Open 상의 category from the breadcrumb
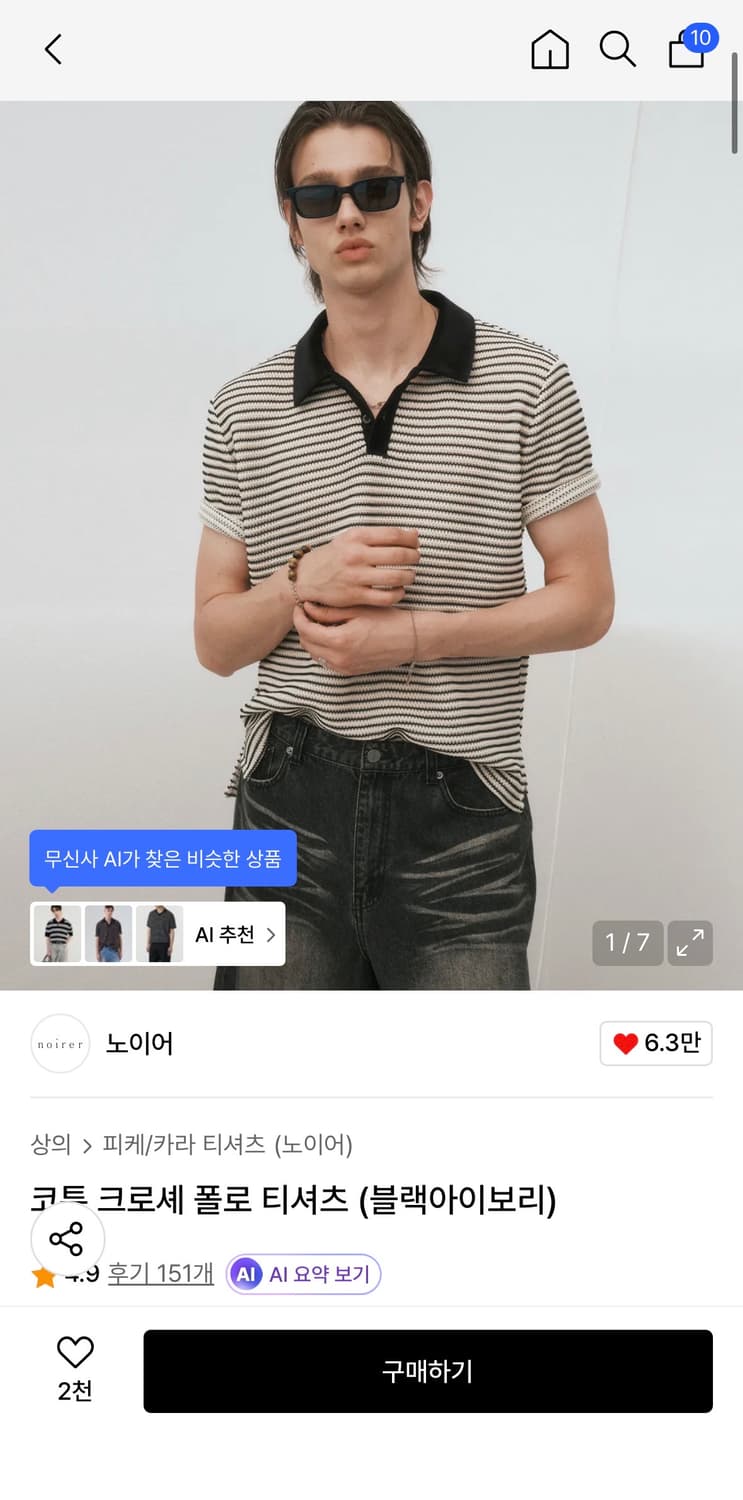743x1500 pixels. click(50, 1146)
